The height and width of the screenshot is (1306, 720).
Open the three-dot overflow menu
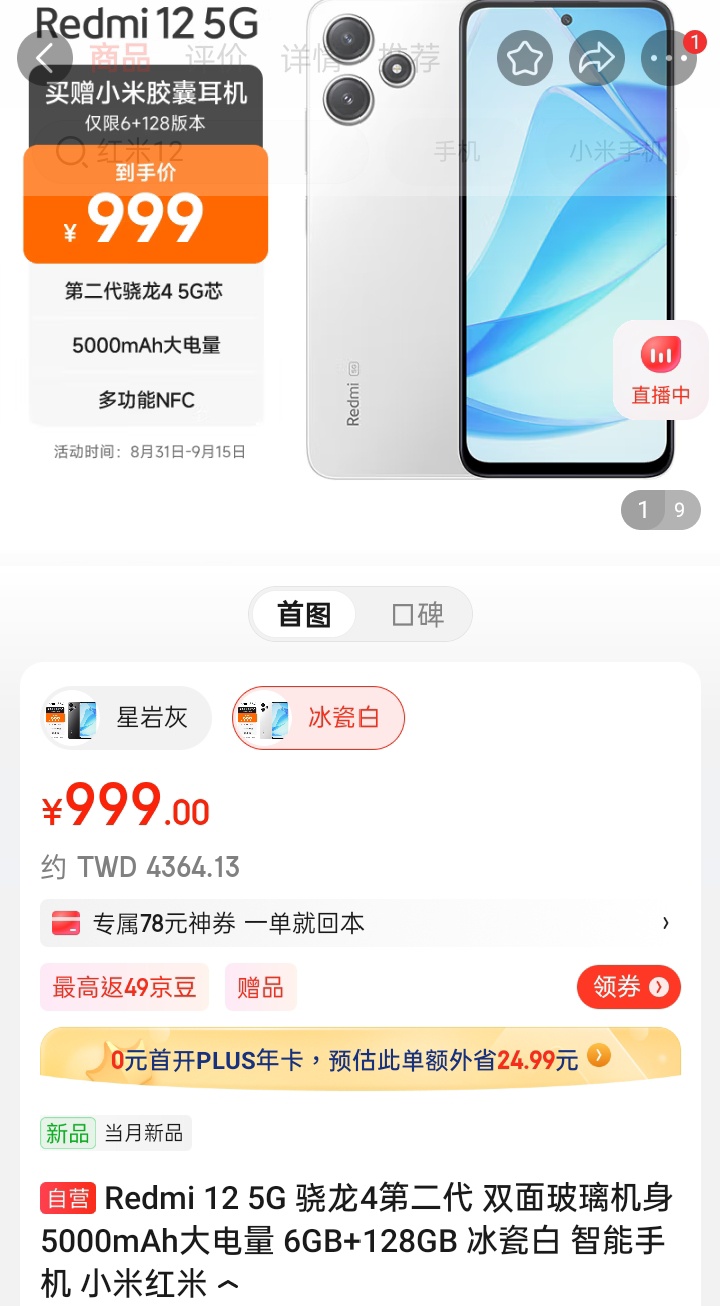[x=668, y=58]
